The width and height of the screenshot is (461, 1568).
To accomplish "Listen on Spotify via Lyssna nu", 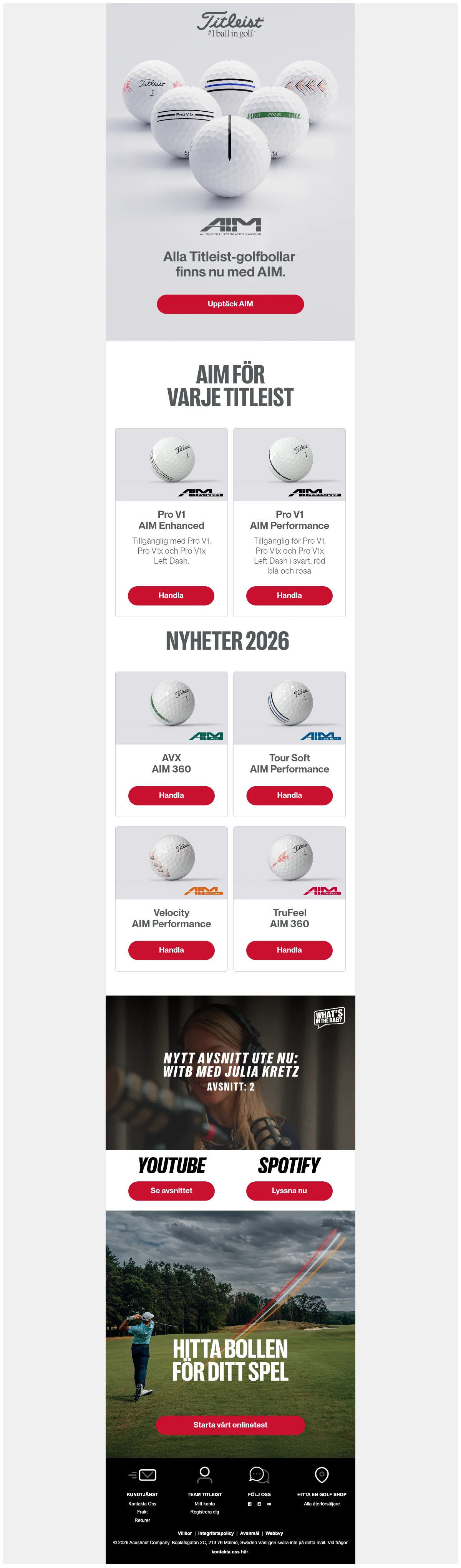I will (289, 1191).
